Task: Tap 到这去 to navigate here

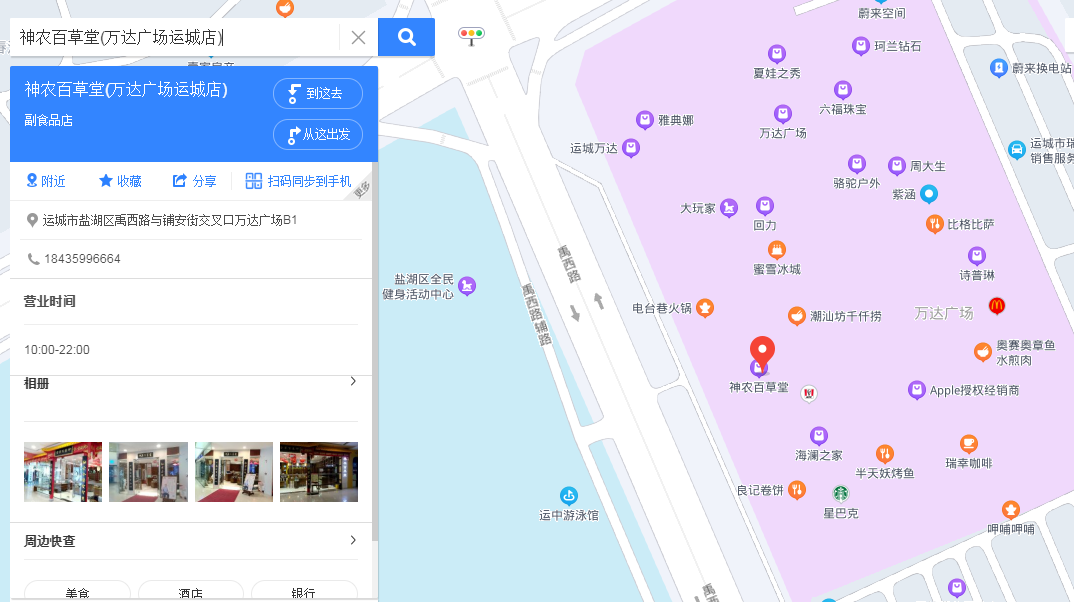Action: coord(317,93)
